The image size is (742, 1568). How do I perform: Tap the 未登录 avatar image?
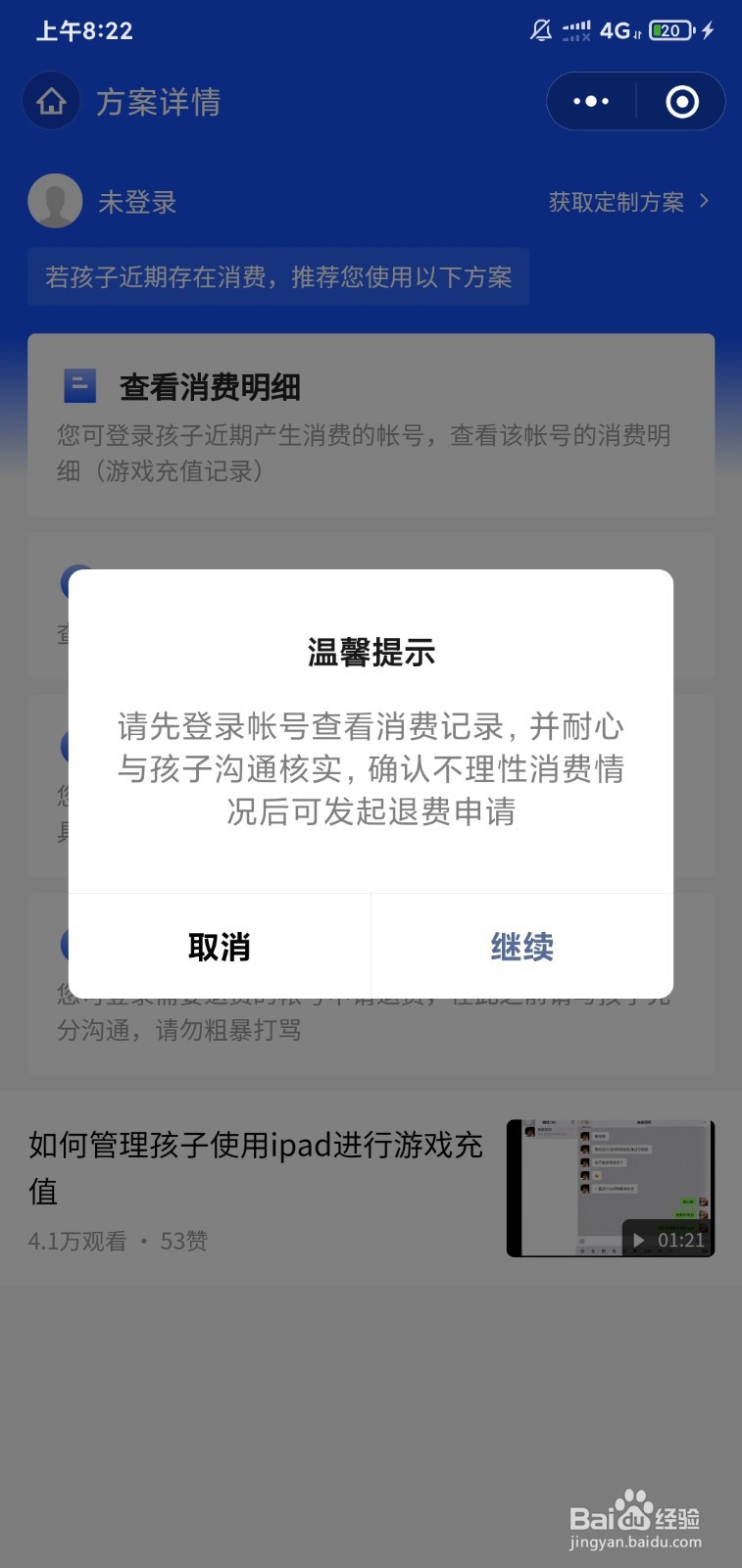coord(55,201)
